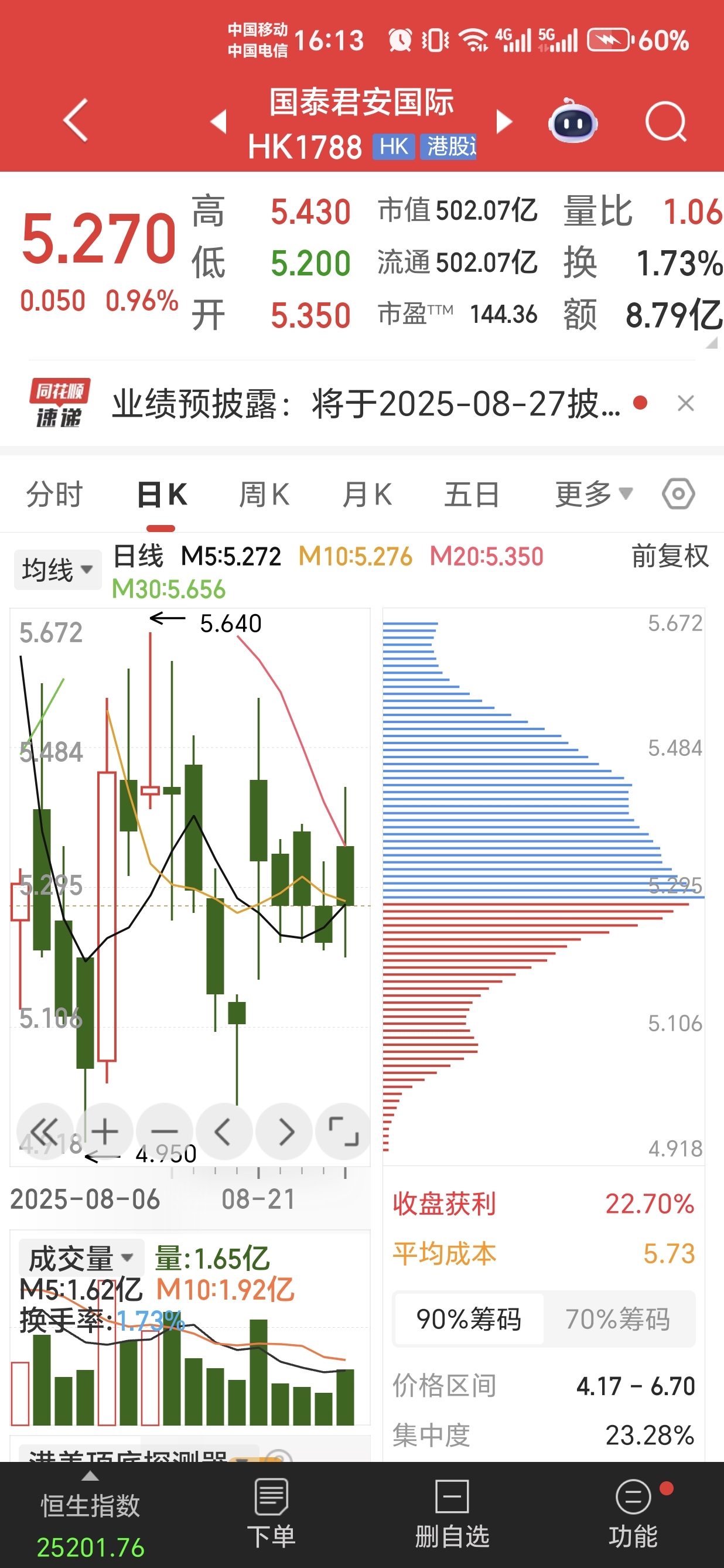Switch to 五日 chart tab

tap(472, 493)
